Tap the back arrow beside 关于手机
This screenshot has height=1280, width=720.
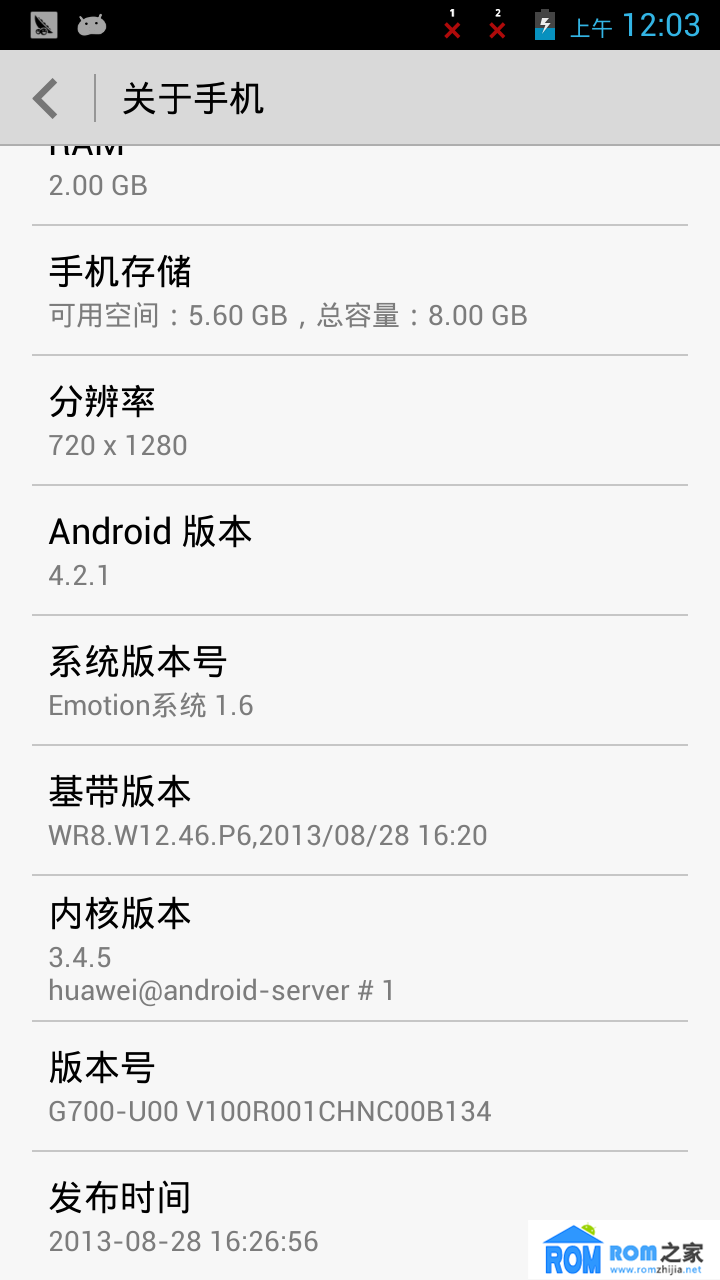point(44,97)
